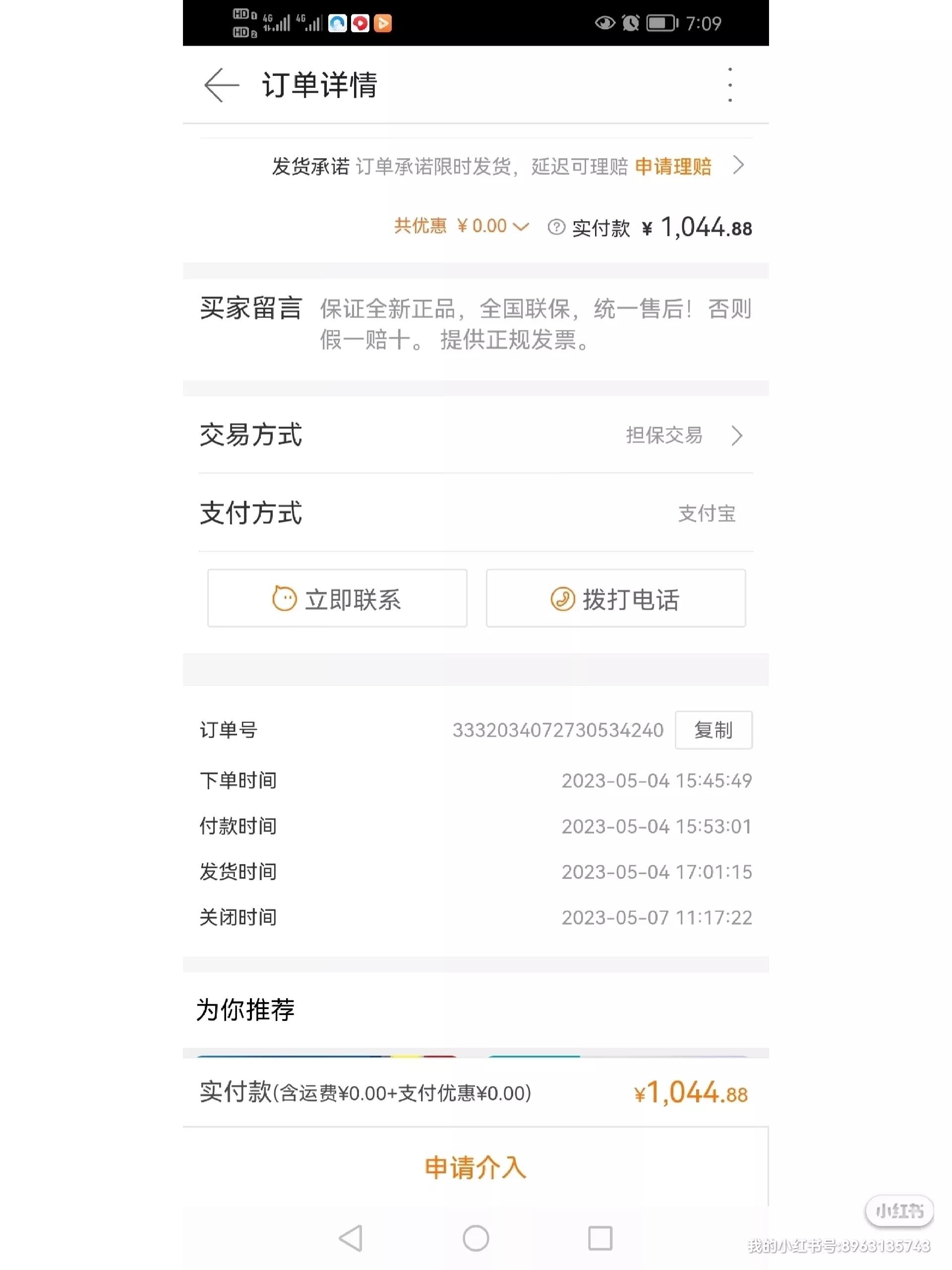Tap the question mark icon beside 实付款
Viewport: 952px width, 1270px height.
(x=555, y=227)
